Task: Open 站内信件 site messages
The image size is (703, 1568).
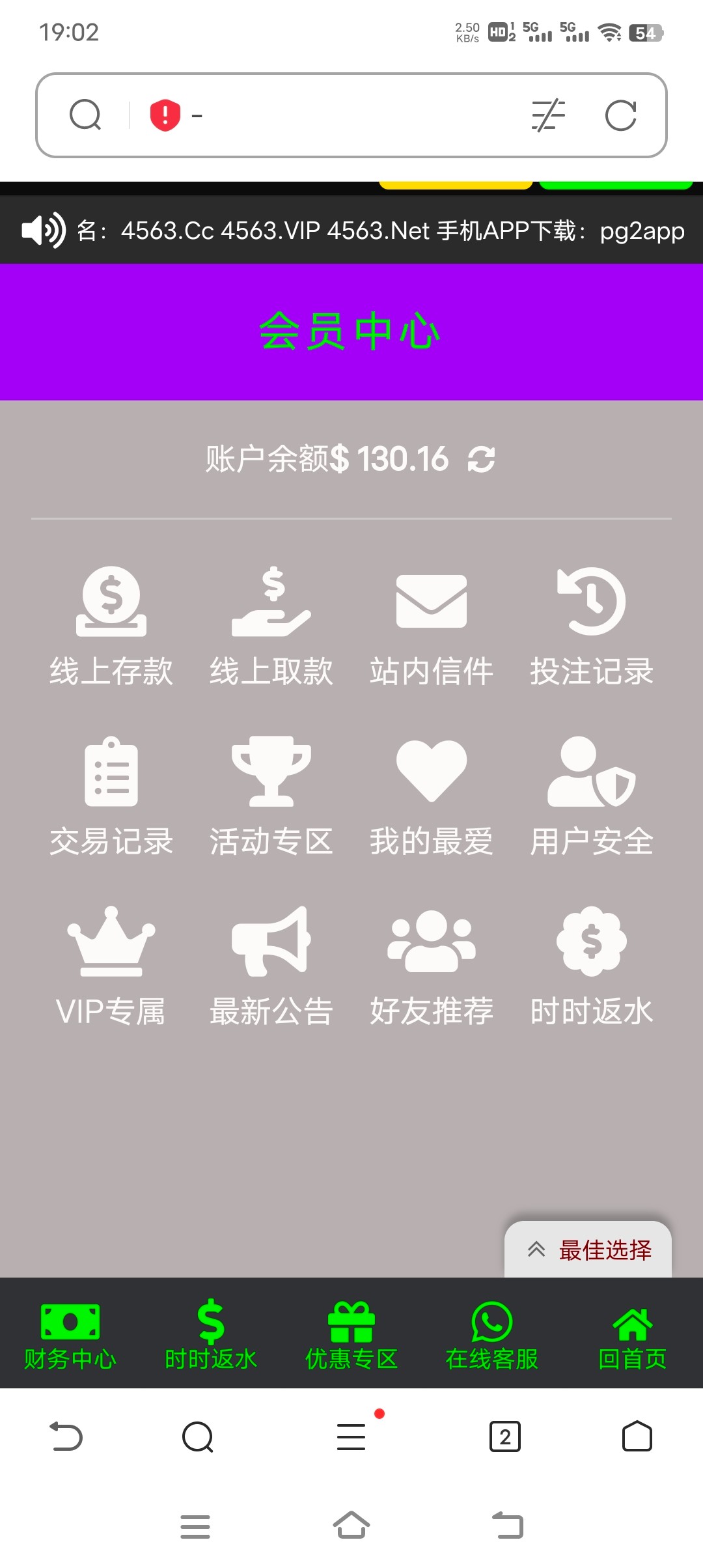Action: pyautogui.click(x=432, y=626)
